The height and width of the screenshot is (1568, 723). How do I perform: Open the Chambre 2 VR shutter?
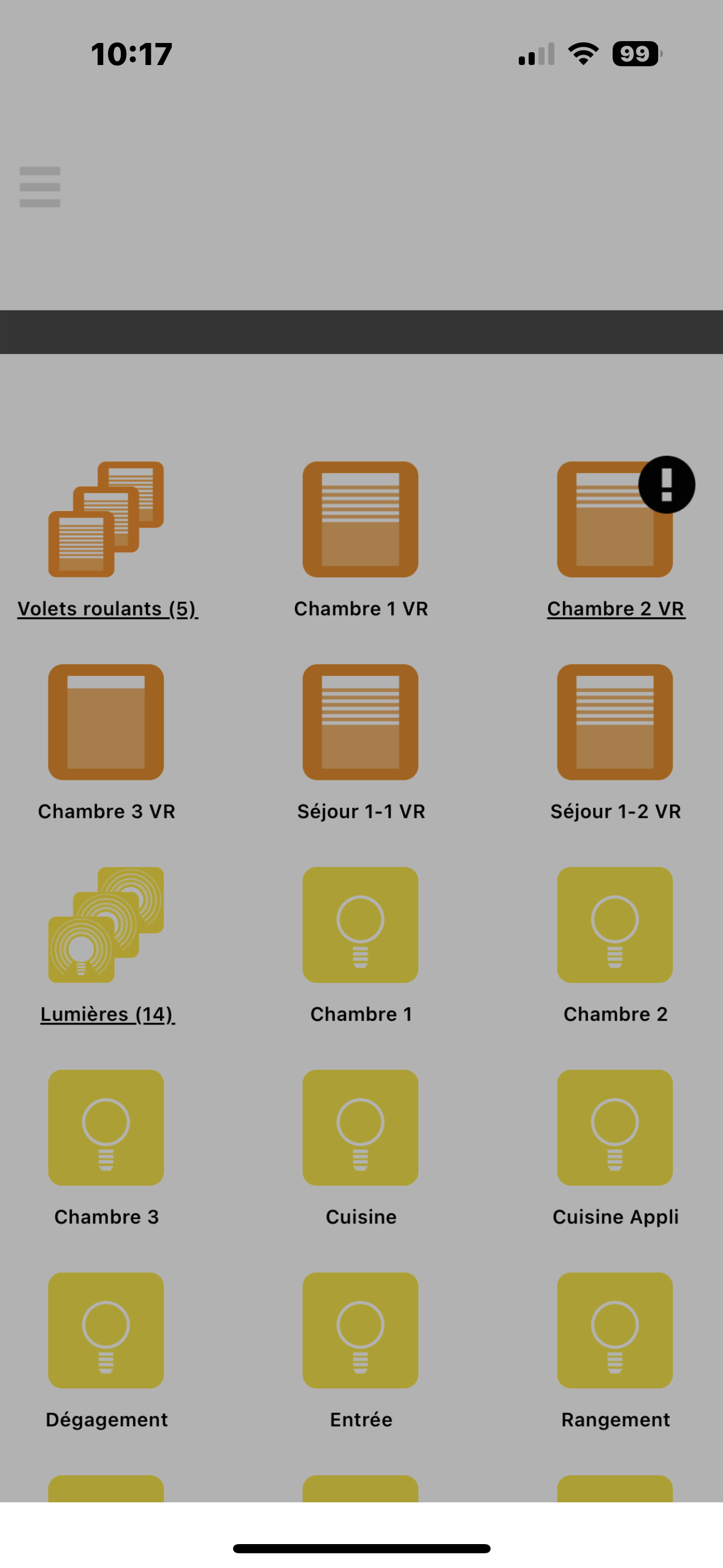614,520
